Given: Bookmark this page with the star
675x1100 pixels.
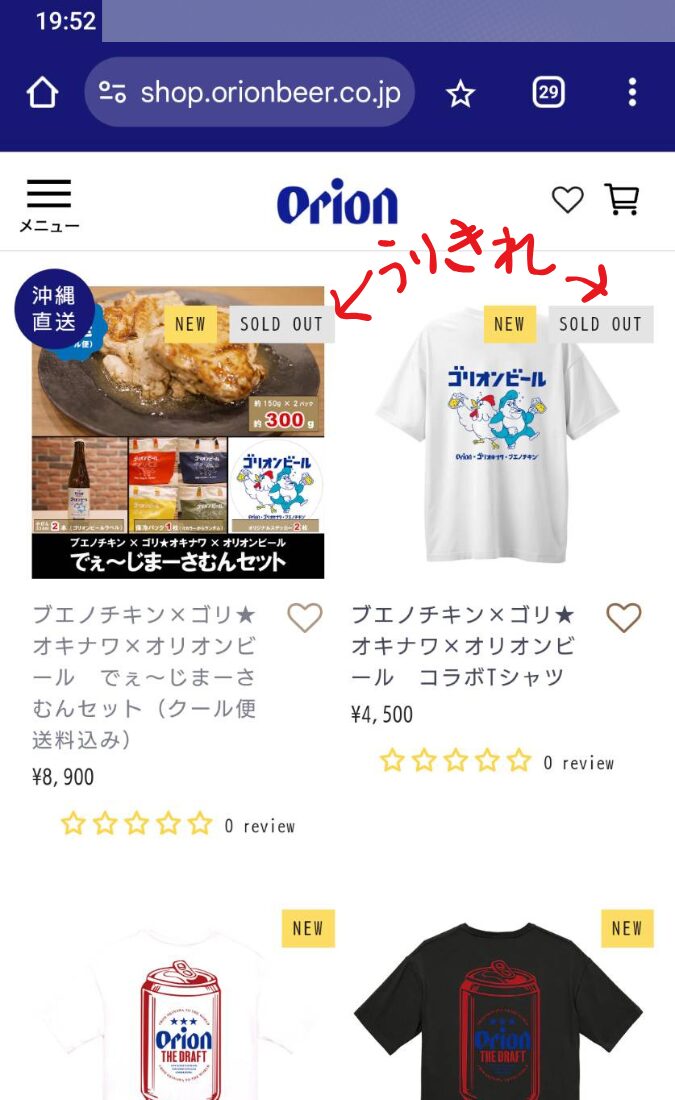Looking at the screenshot, I should coord(460,94).
